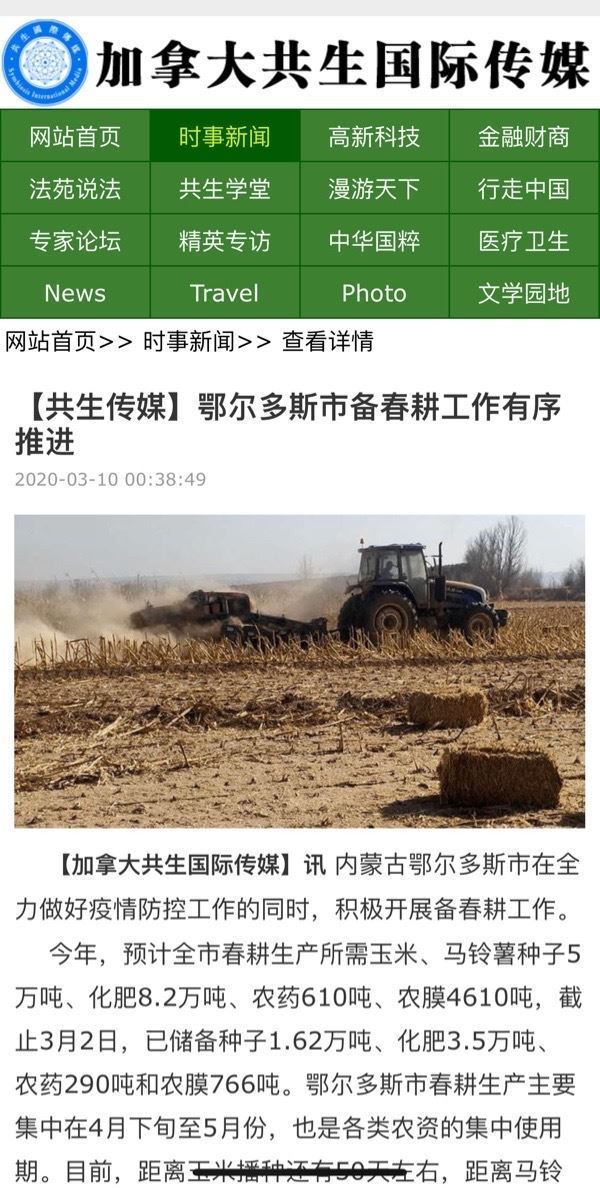Open the News section

click(x=75, y=293)
